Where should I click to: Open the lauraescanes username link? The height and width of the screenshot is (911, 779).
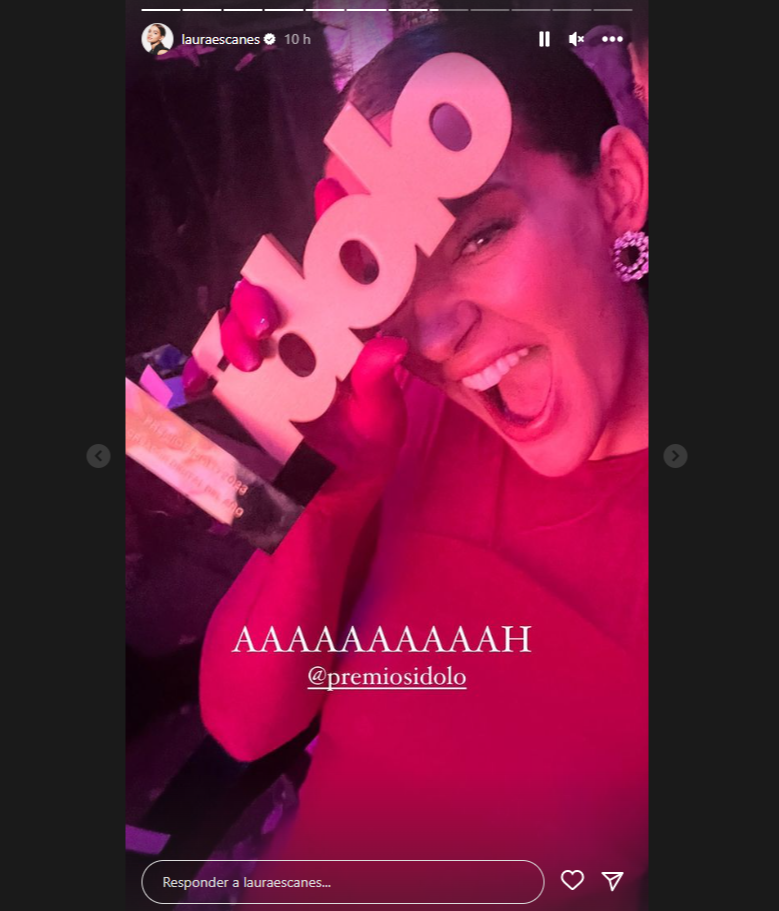220,39
